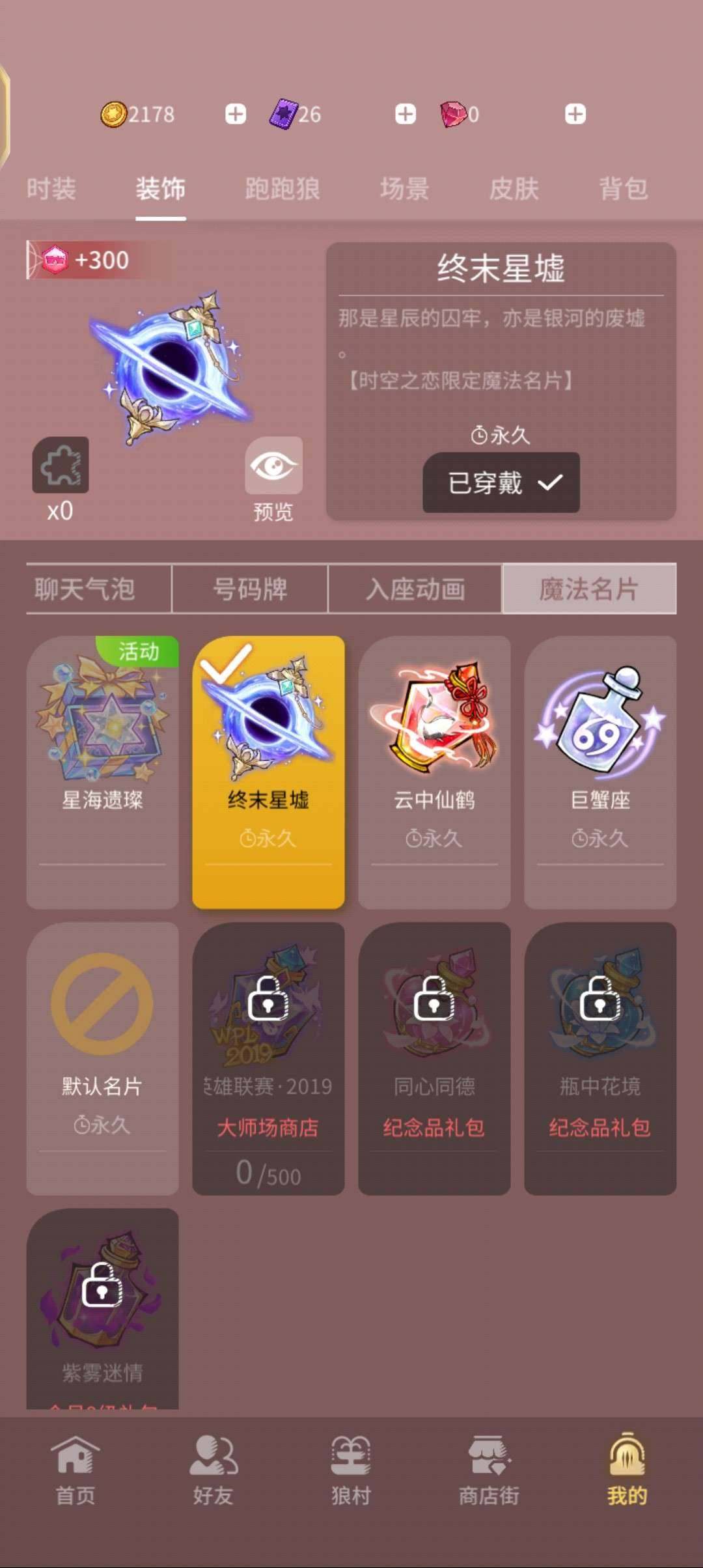Viewport: 703px width, 1568px height.
Task: Open preview using the 预览 eye icon
Action: [273, 466]
